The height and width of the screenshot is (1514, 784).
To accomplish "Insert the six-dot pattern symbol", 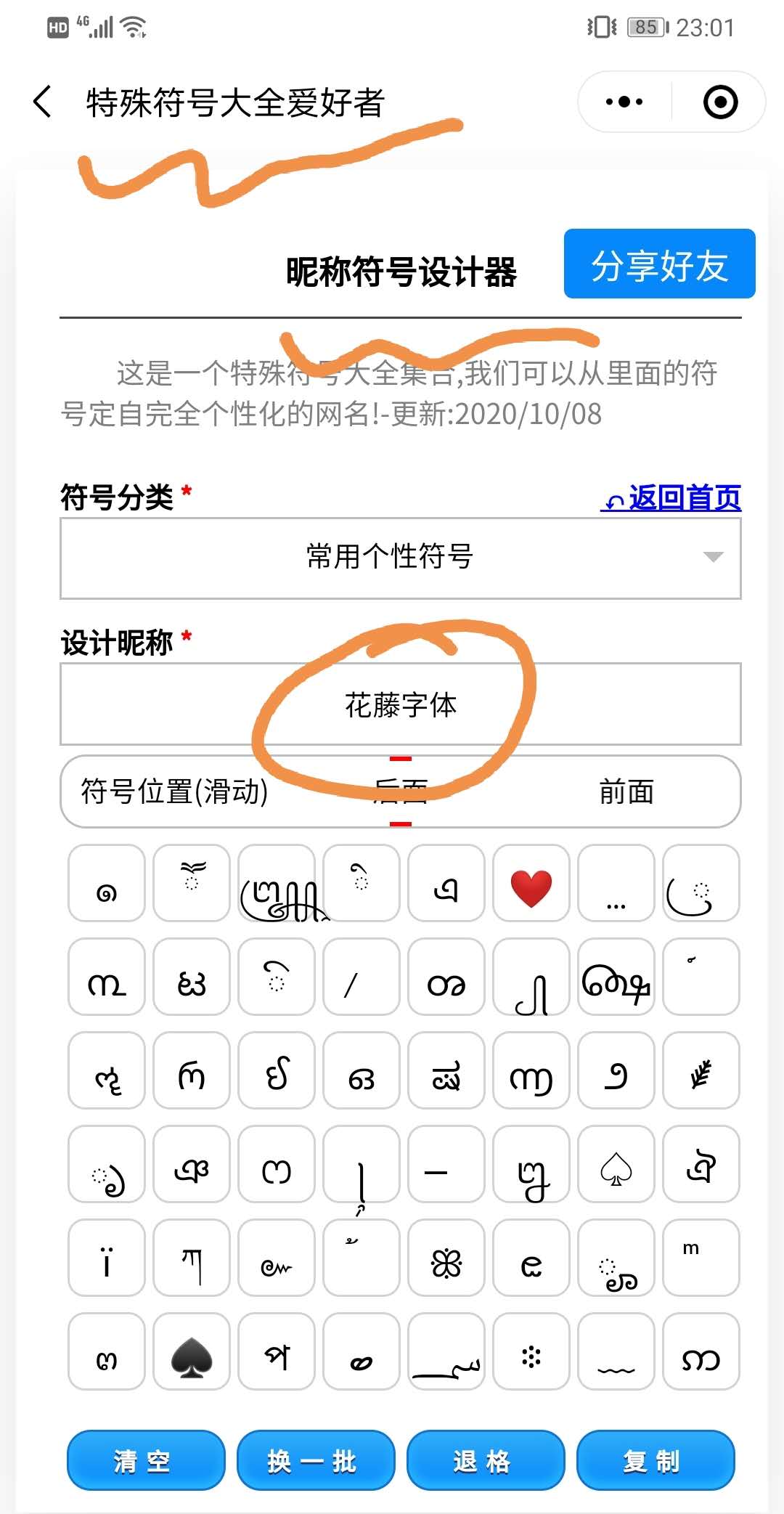I will pyautogui.click(x=531, y=1351).
